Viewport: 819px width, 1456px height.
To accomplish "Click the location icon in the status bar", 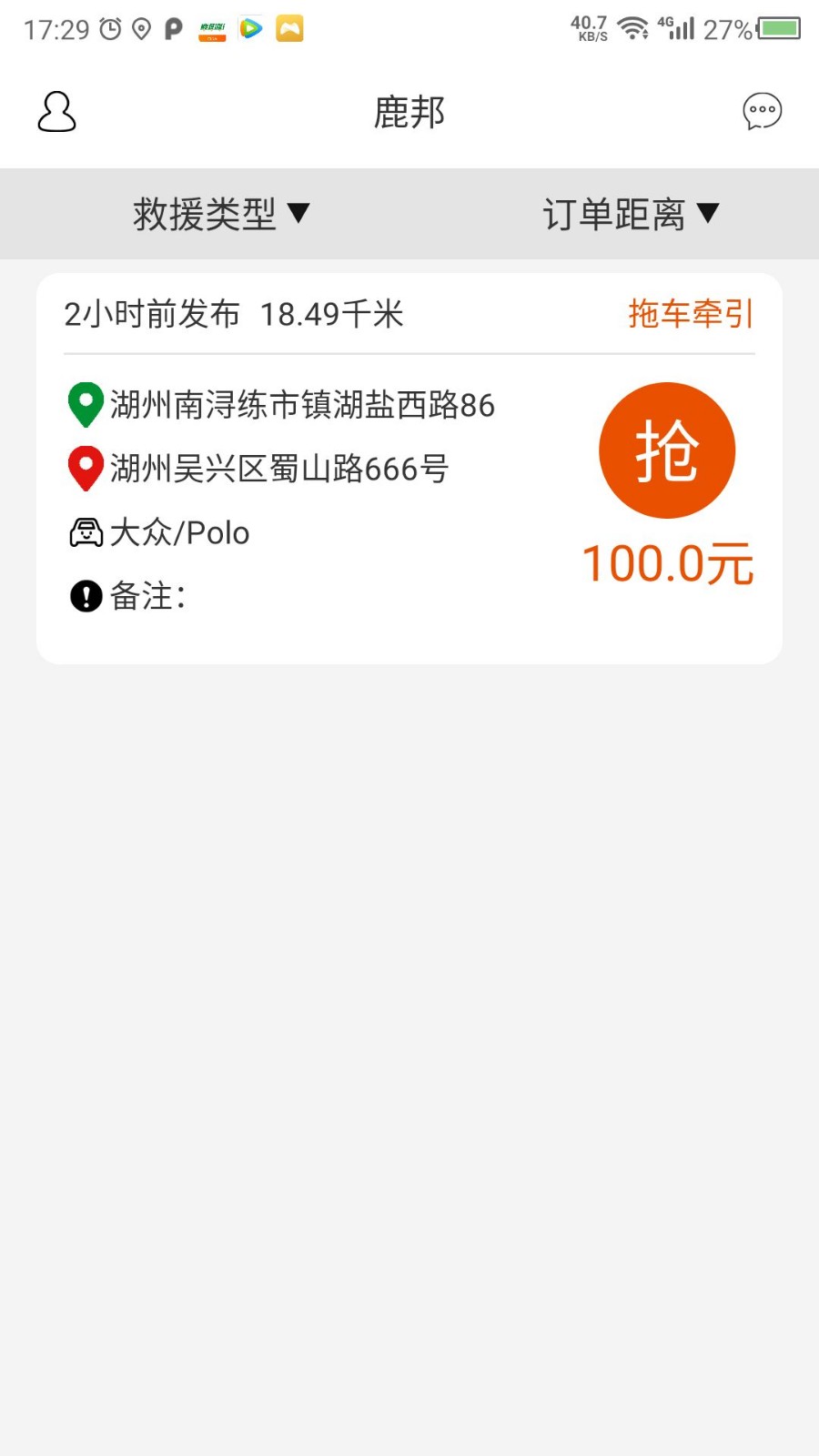I will pyautogui.click(x=140, y=28).
